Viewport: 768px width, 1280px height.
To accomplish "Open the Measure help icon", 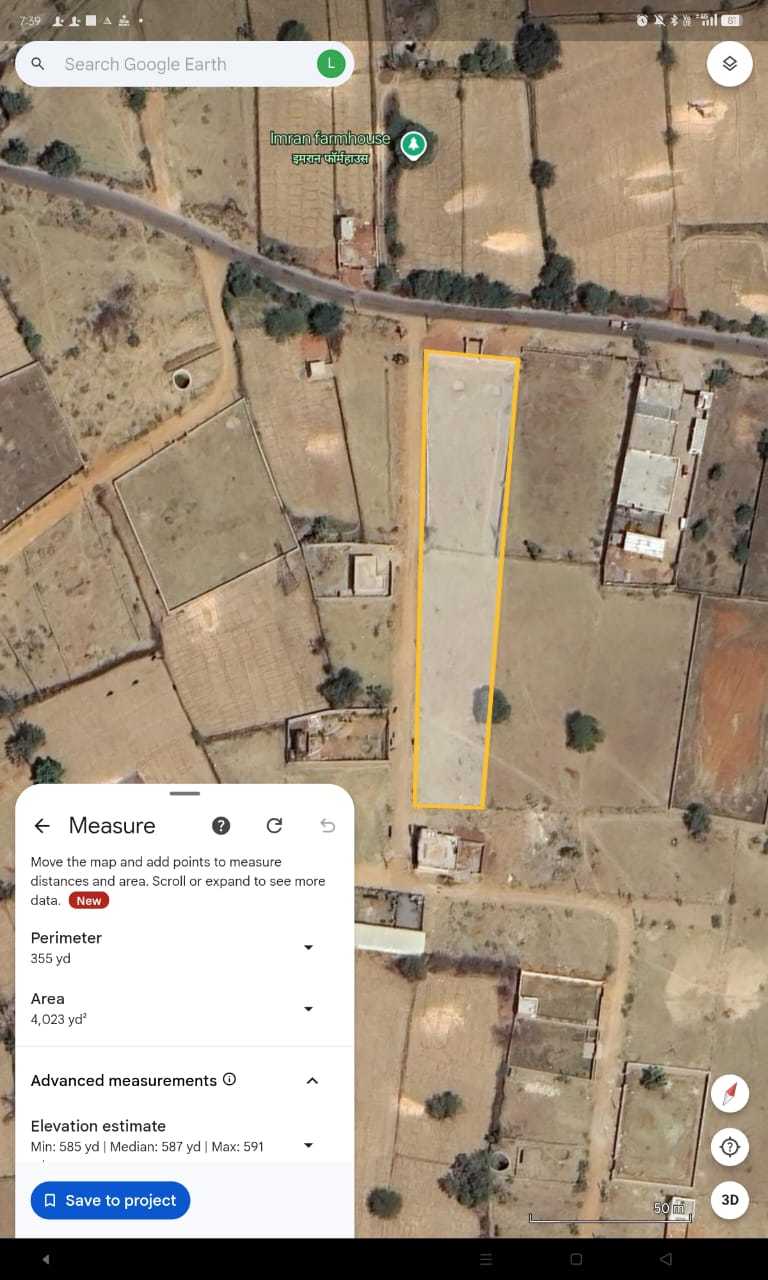I will click(x=221, y=825).
